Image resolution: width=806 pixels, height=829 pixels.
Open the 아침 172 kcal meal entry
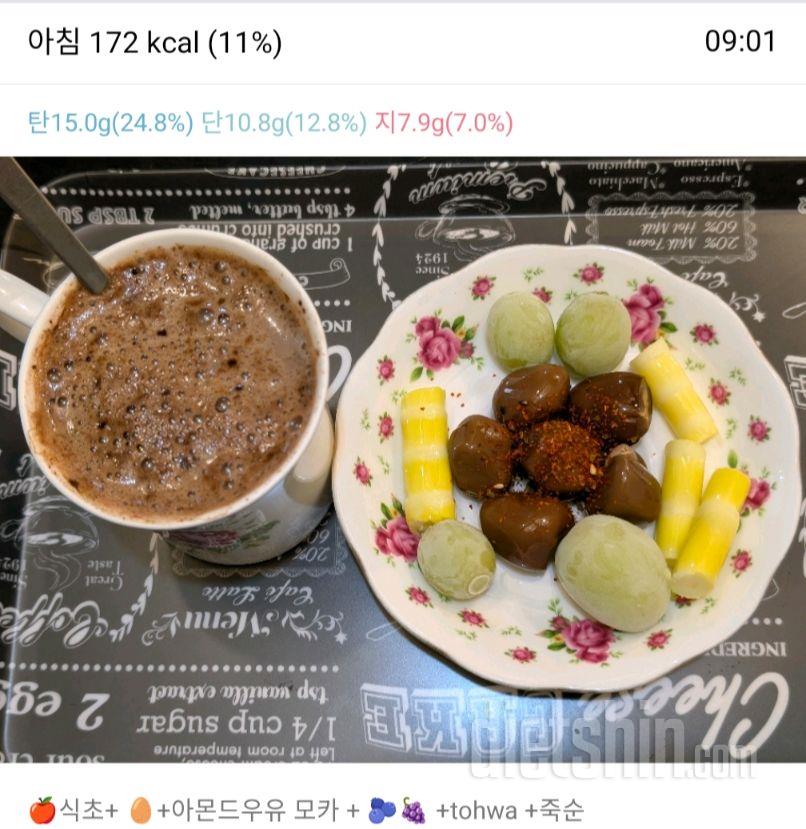pyautogui.click(x=155, y=42)
